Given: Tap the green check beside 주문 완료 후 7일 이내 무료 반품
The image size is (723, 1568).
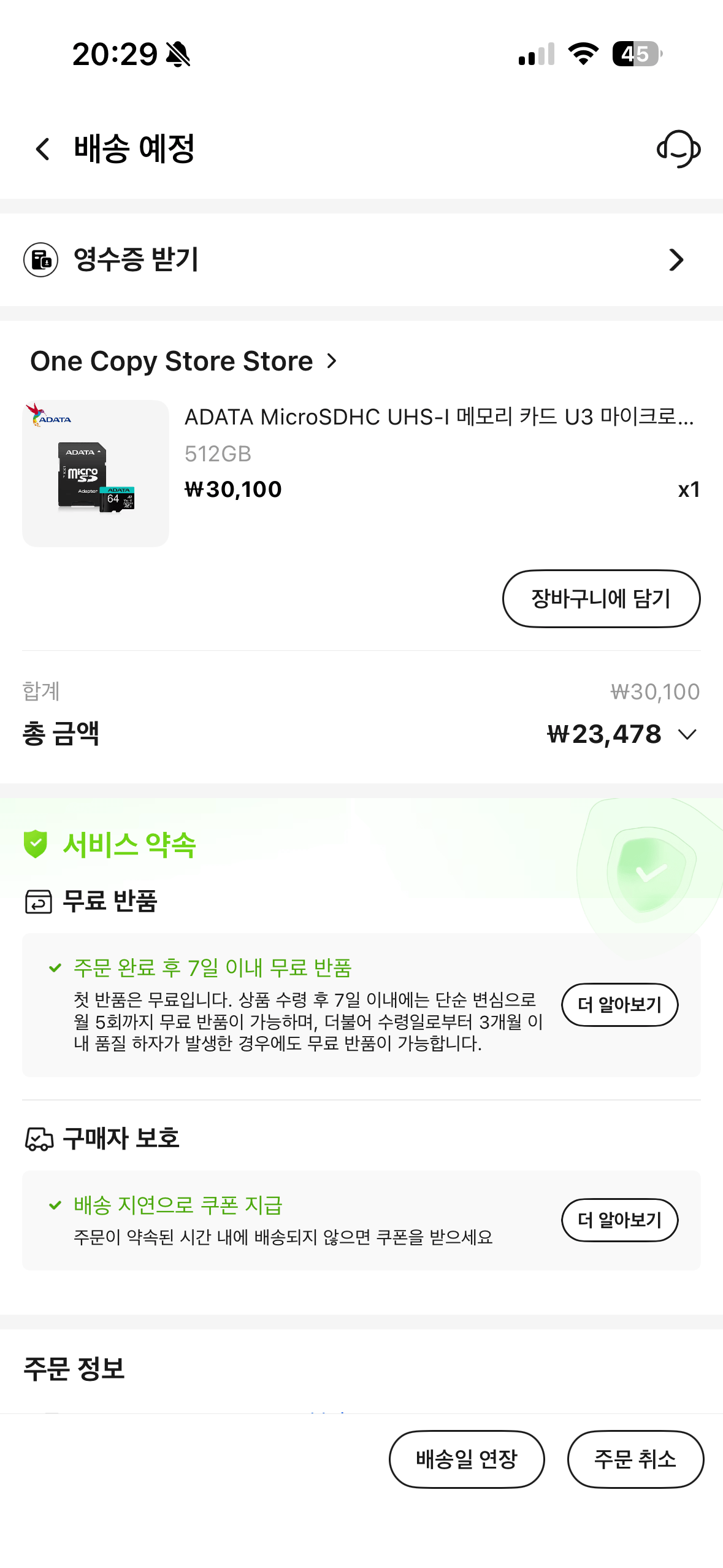Looking at the screenshot, I should (x=54, y=966).
